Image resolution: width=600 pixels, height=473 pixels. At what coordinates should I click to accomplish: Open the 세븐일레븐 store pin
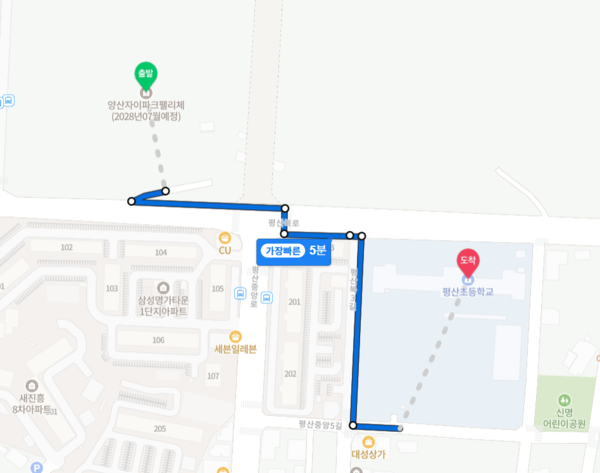point(236,337)
